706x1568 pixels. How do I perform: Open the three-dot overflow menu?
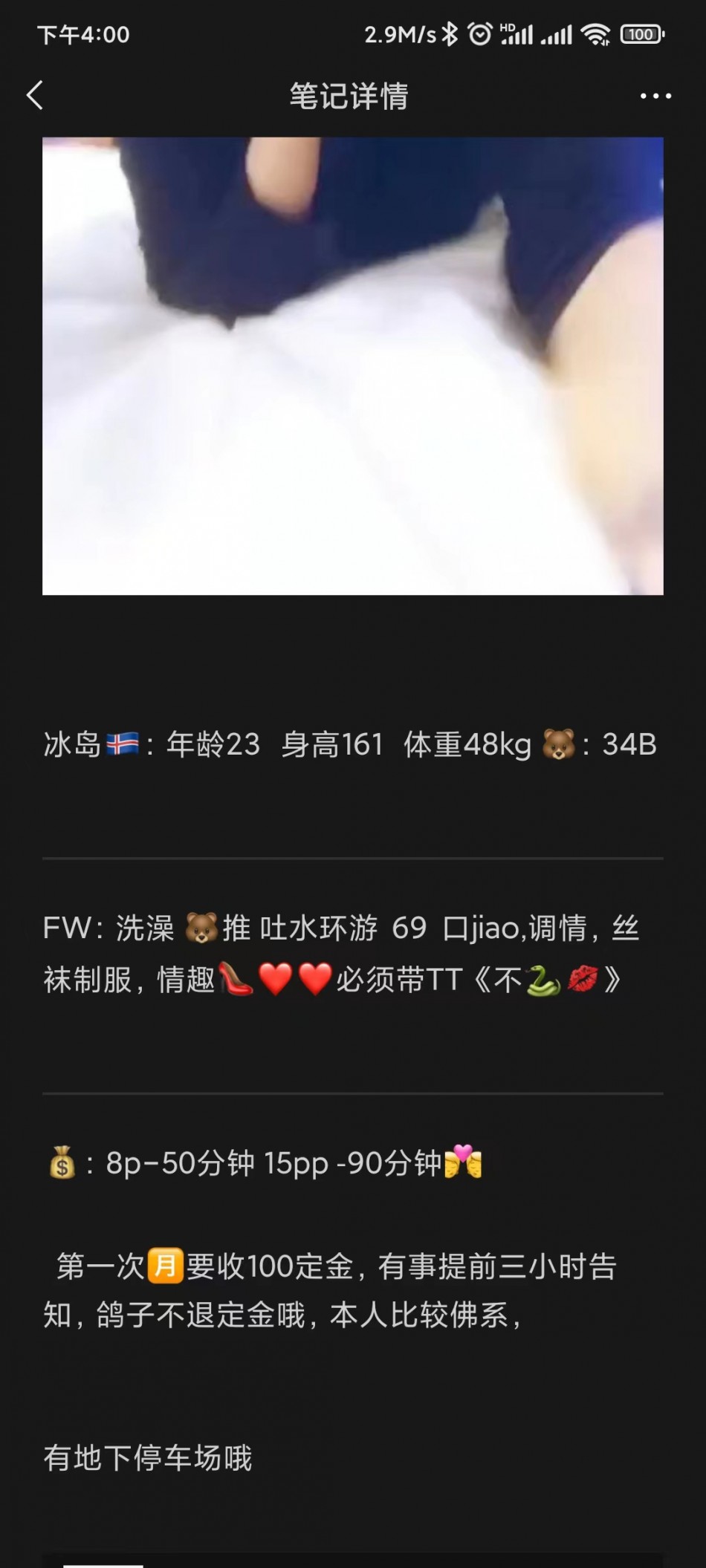click(655, 96)
